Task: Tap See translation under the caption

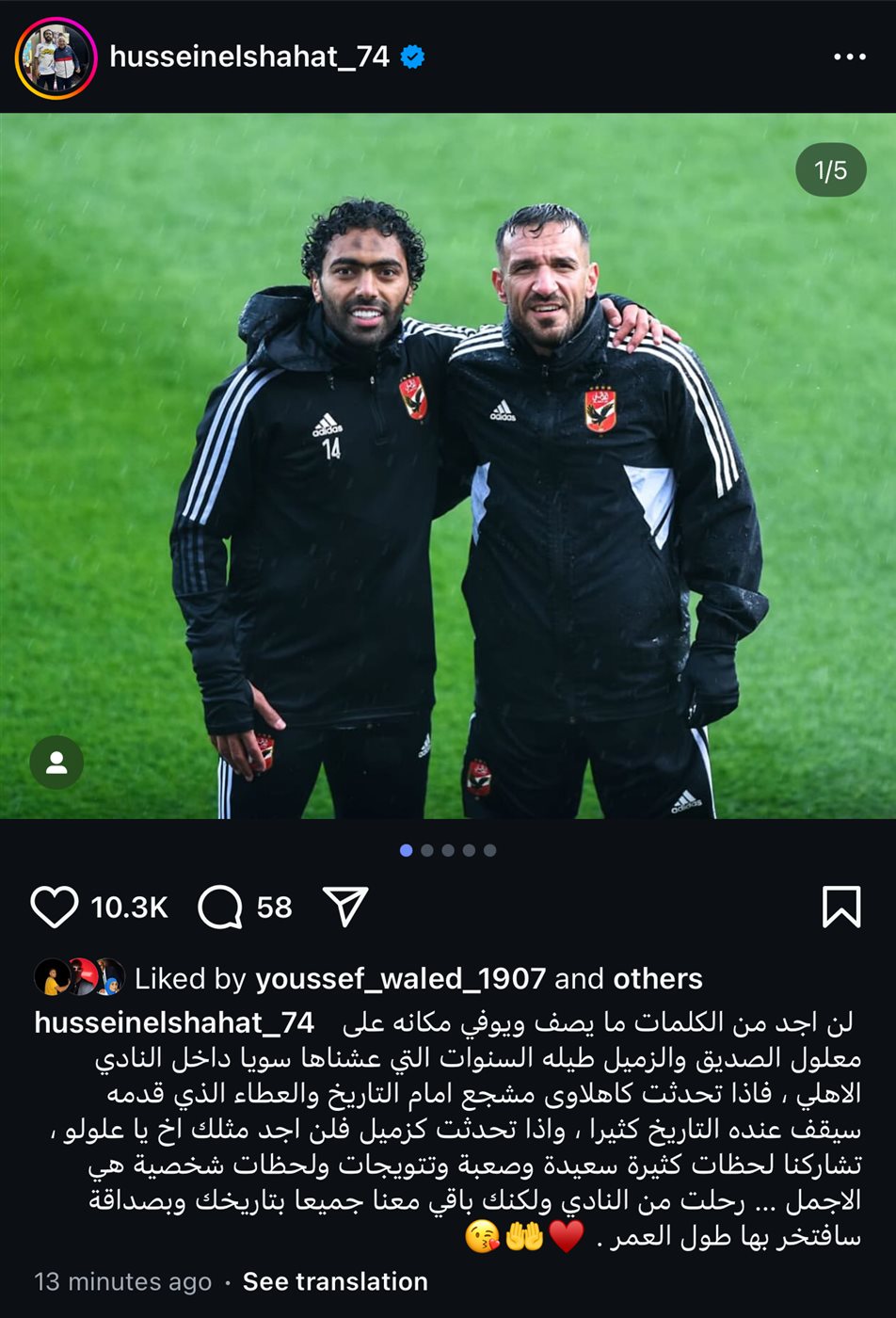Action: [x=335, y=1281]
